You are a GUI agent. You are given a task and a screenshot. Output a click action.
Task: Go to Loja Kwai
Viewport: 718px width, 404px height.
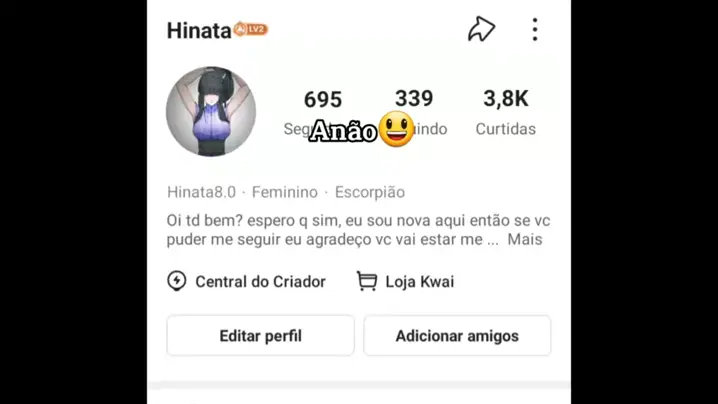coord(406,282)
